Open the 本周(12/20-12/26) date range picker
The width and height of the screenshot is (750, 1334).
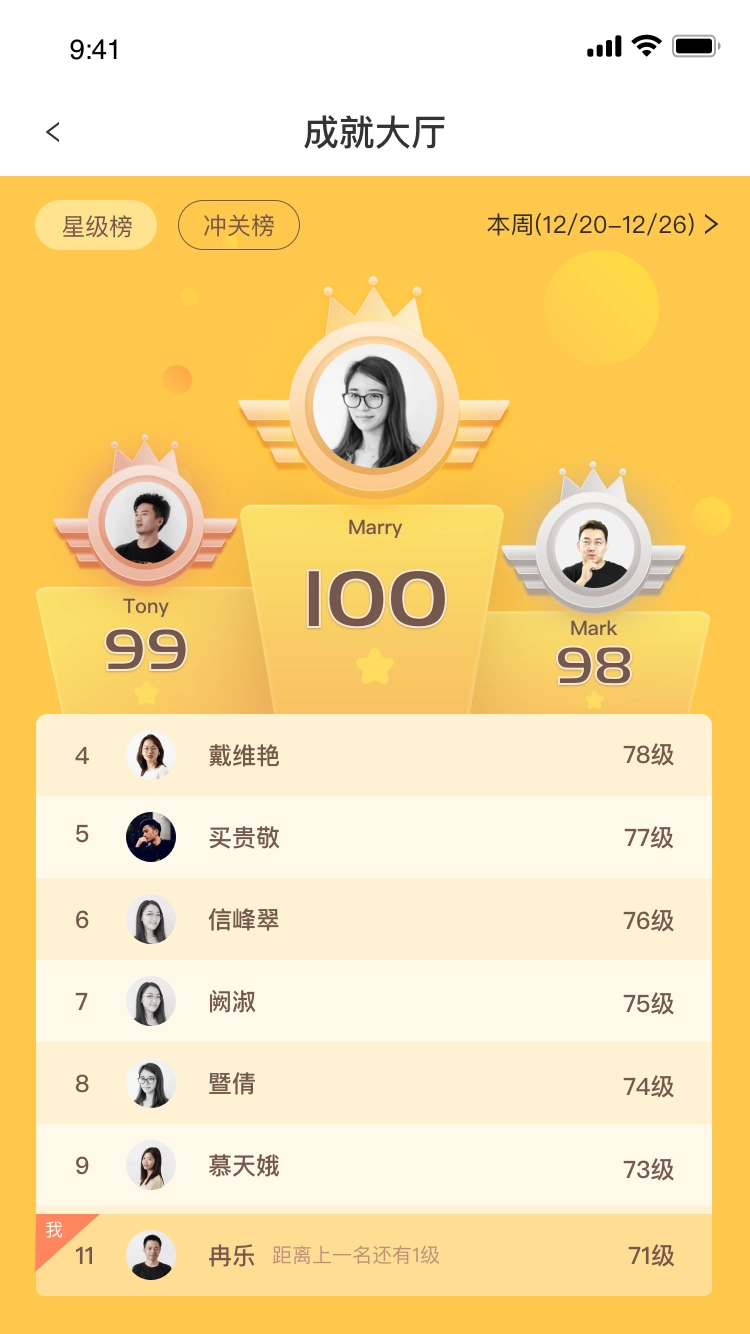[602, 224]
